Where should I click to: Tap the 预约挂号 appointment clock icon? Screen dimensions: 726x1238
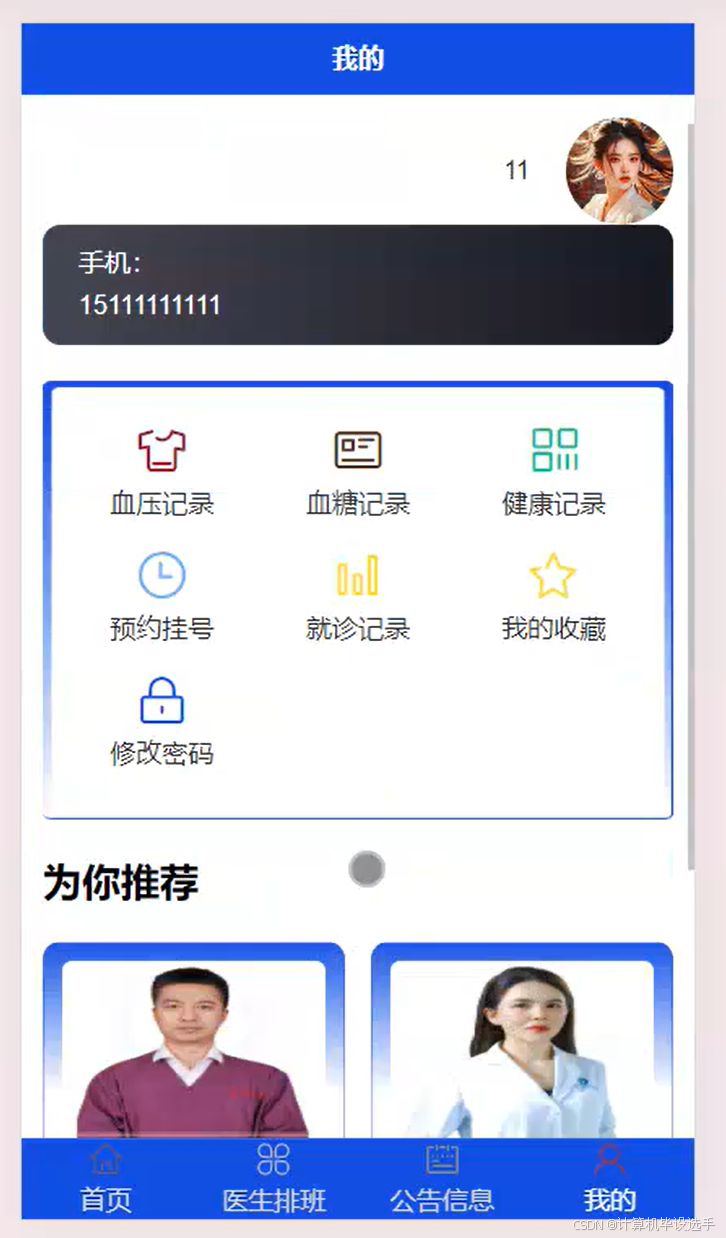(x=160, y=574)
